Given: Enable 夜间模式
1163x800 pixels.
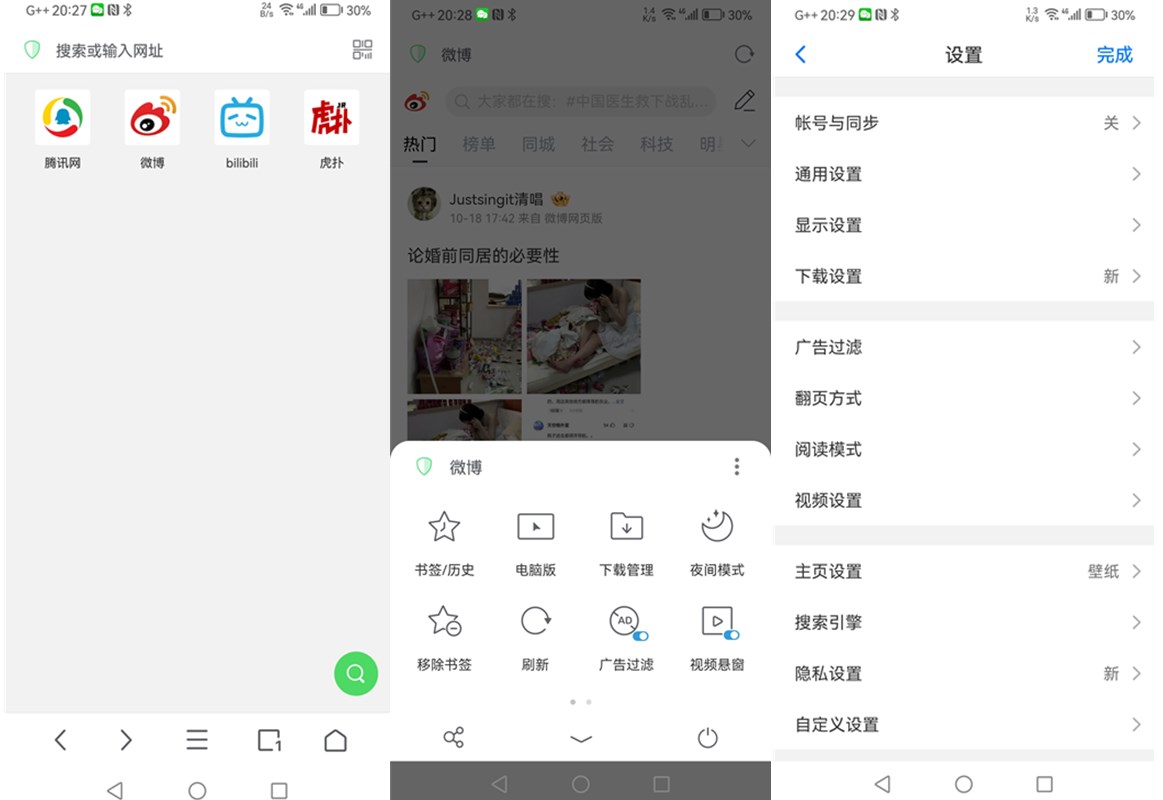Looking at the screenshot, I should coord(717,543).
